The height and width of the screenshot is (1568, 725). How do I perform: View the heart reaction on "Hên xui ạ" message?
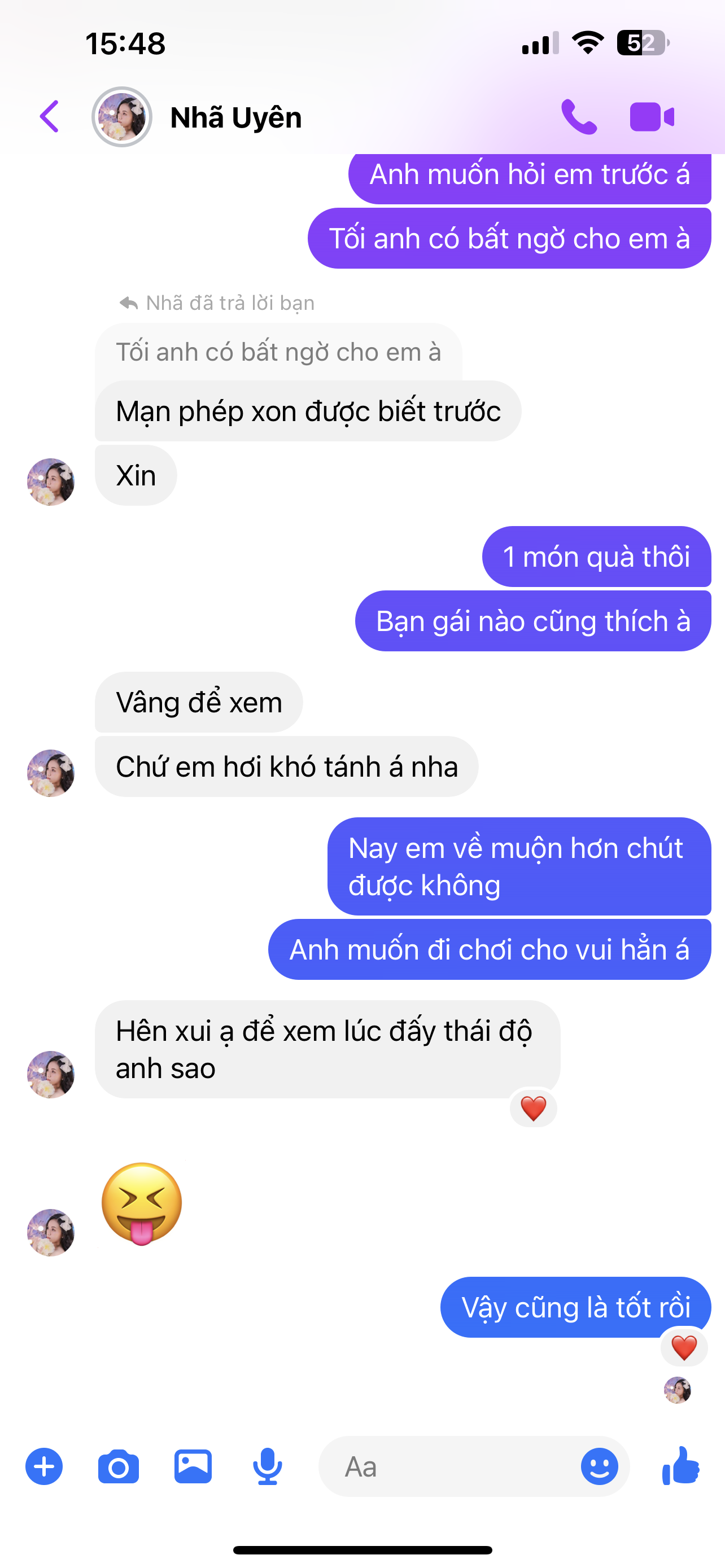pyautogui.click(x=533, y=1108)
